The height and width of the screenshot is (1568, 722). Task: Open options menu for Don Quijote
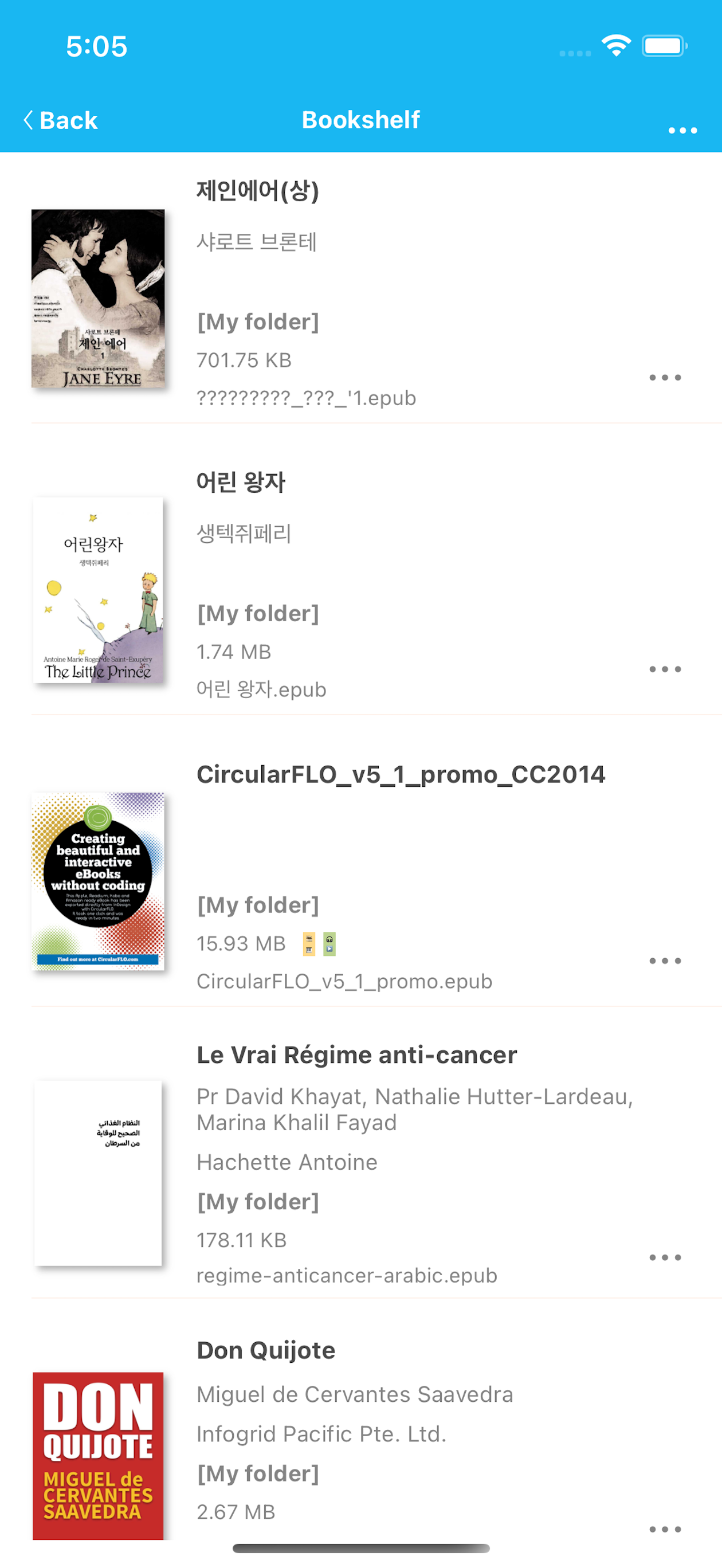pos(664,1528)
